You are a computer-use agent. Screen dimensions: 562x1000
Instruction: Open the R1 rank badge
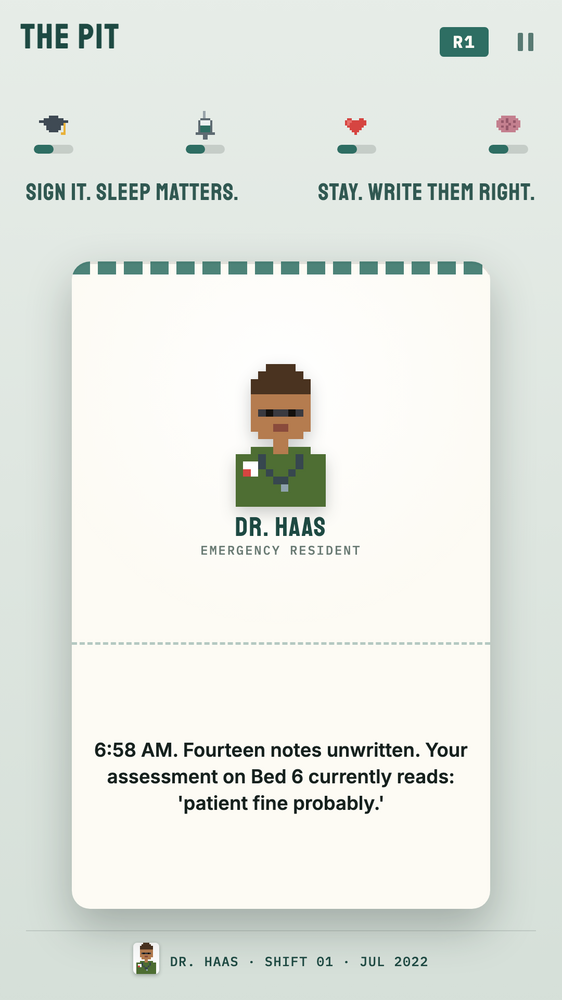(x=464, y=42)
